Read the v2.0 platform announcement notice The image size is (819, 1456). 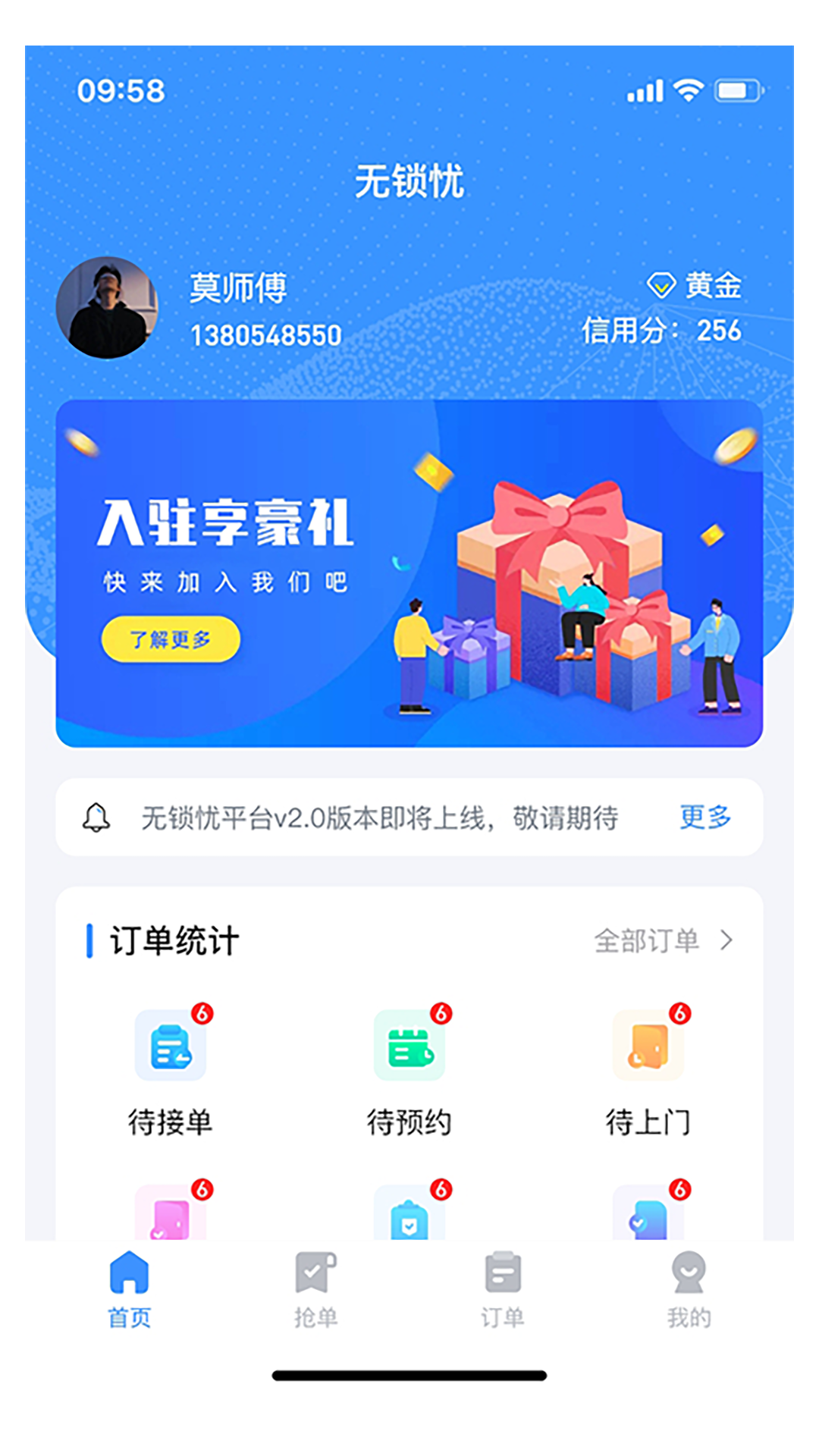(x=379, y=817)
